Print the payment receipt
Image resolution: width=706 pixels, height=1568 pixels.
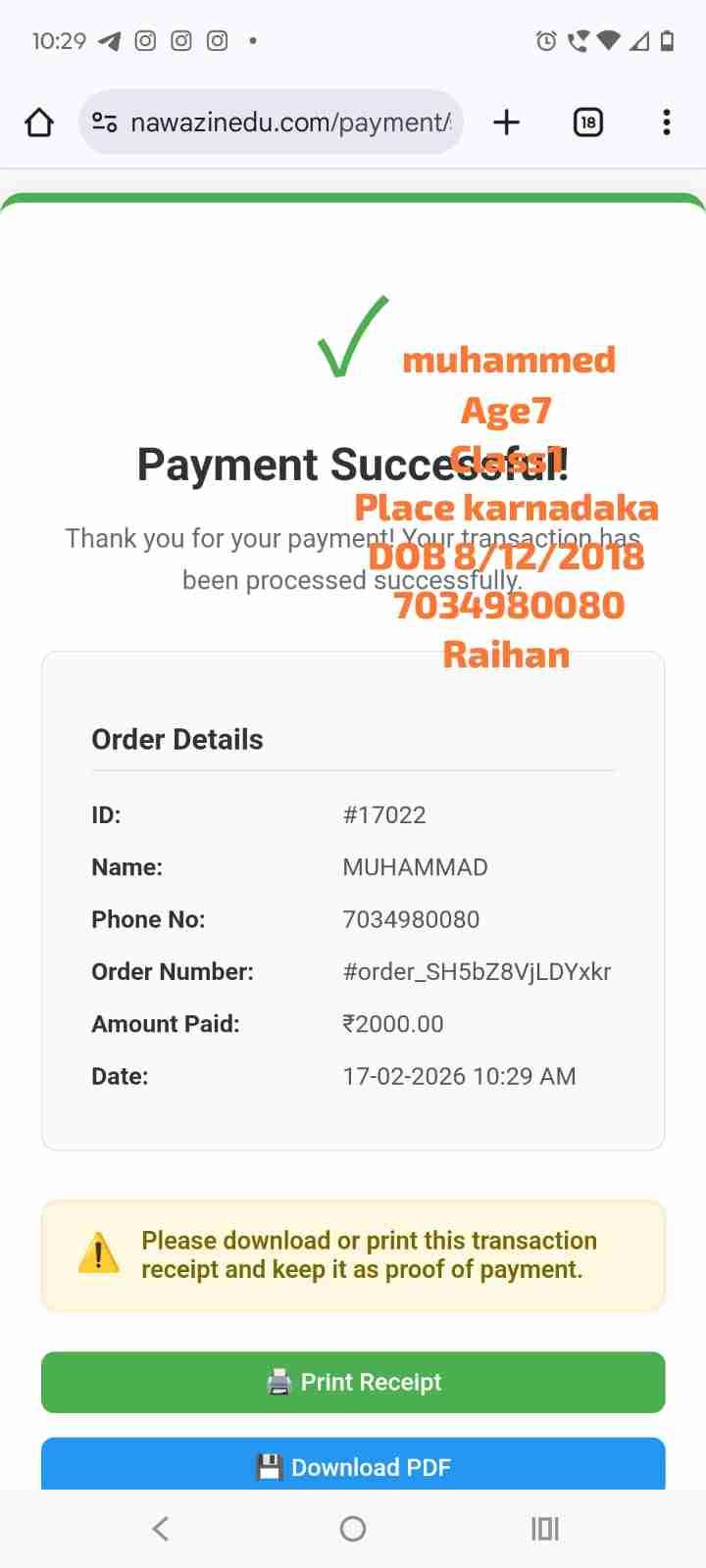tap(353, 1382)
